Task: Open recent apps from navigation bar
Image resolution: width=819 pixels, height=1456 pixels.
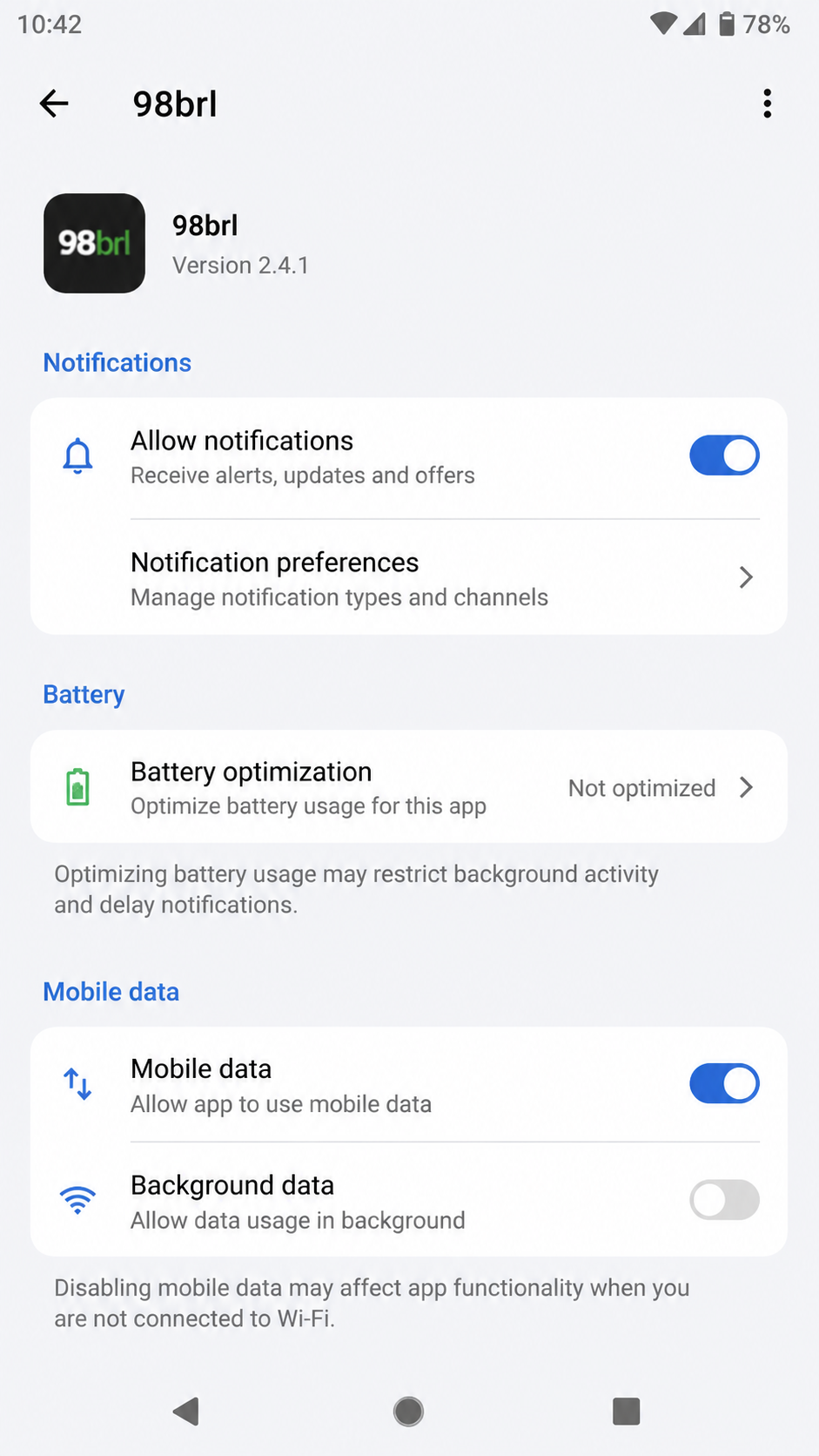Action: [x=626, y=1412]
